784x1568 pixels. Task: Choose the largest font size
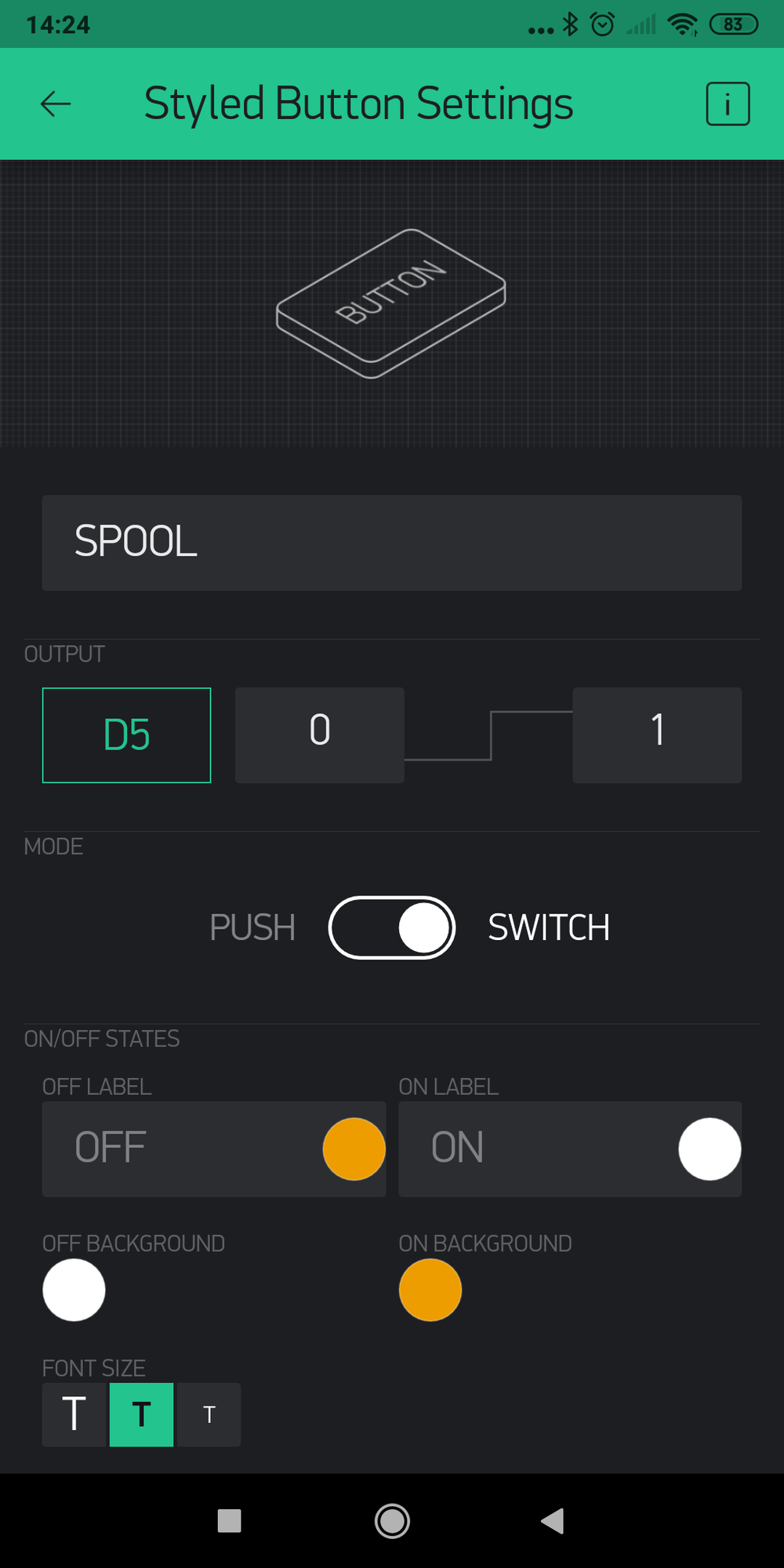coord(74,1414)
